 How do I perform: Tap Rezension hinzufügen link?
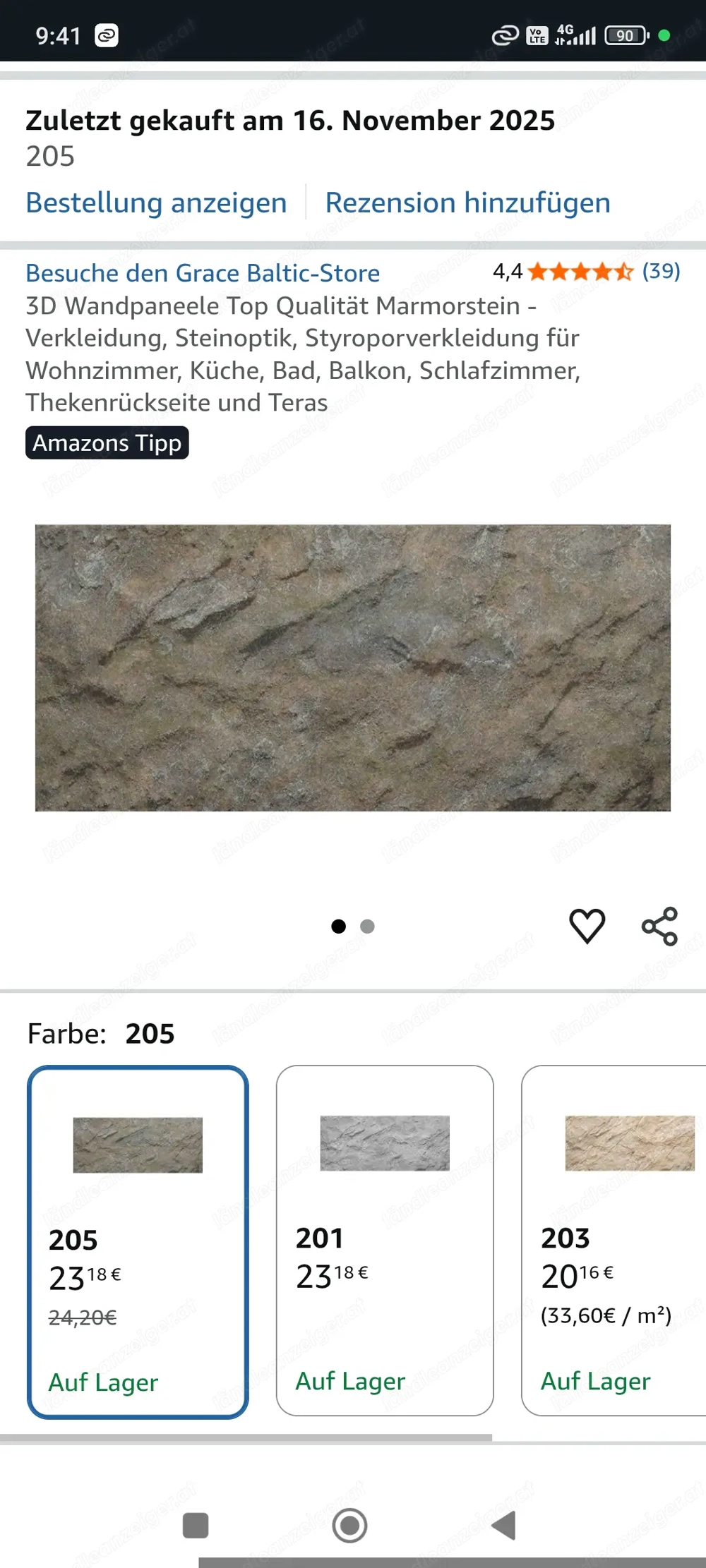pyautogui.click(x=467, y=203)
